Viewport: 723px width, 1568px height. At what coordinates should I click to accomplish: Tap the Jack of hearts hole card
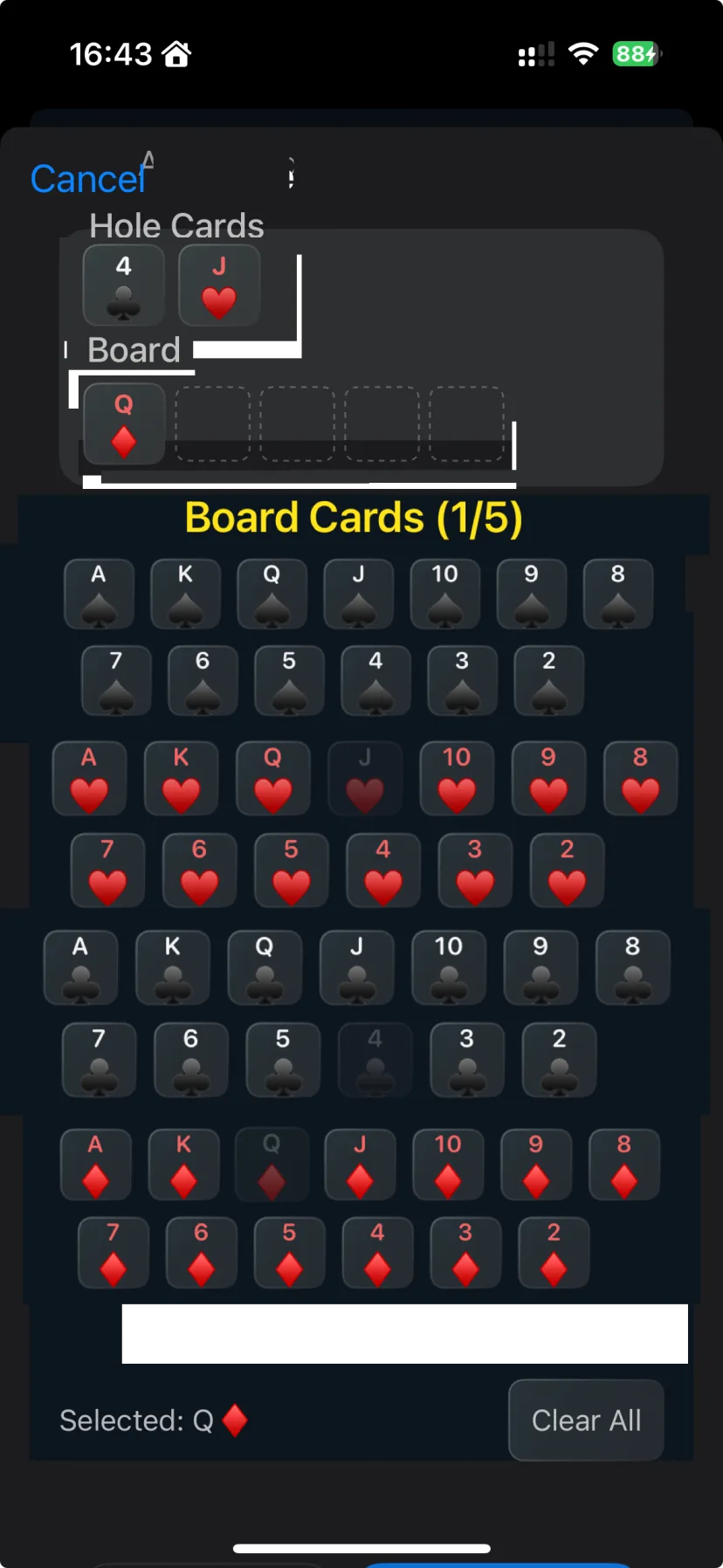(x=219, y=285)
